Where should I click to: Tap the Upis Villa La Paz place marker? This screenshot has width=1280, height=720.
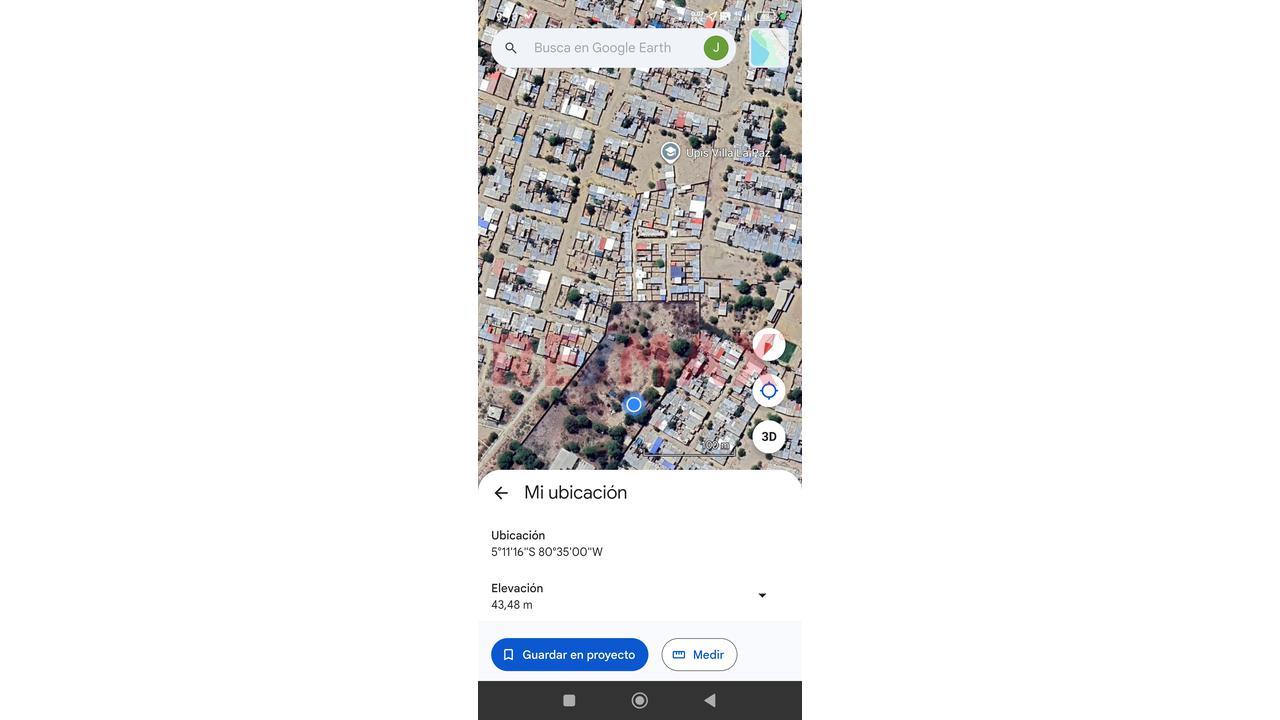click(671, 152)
